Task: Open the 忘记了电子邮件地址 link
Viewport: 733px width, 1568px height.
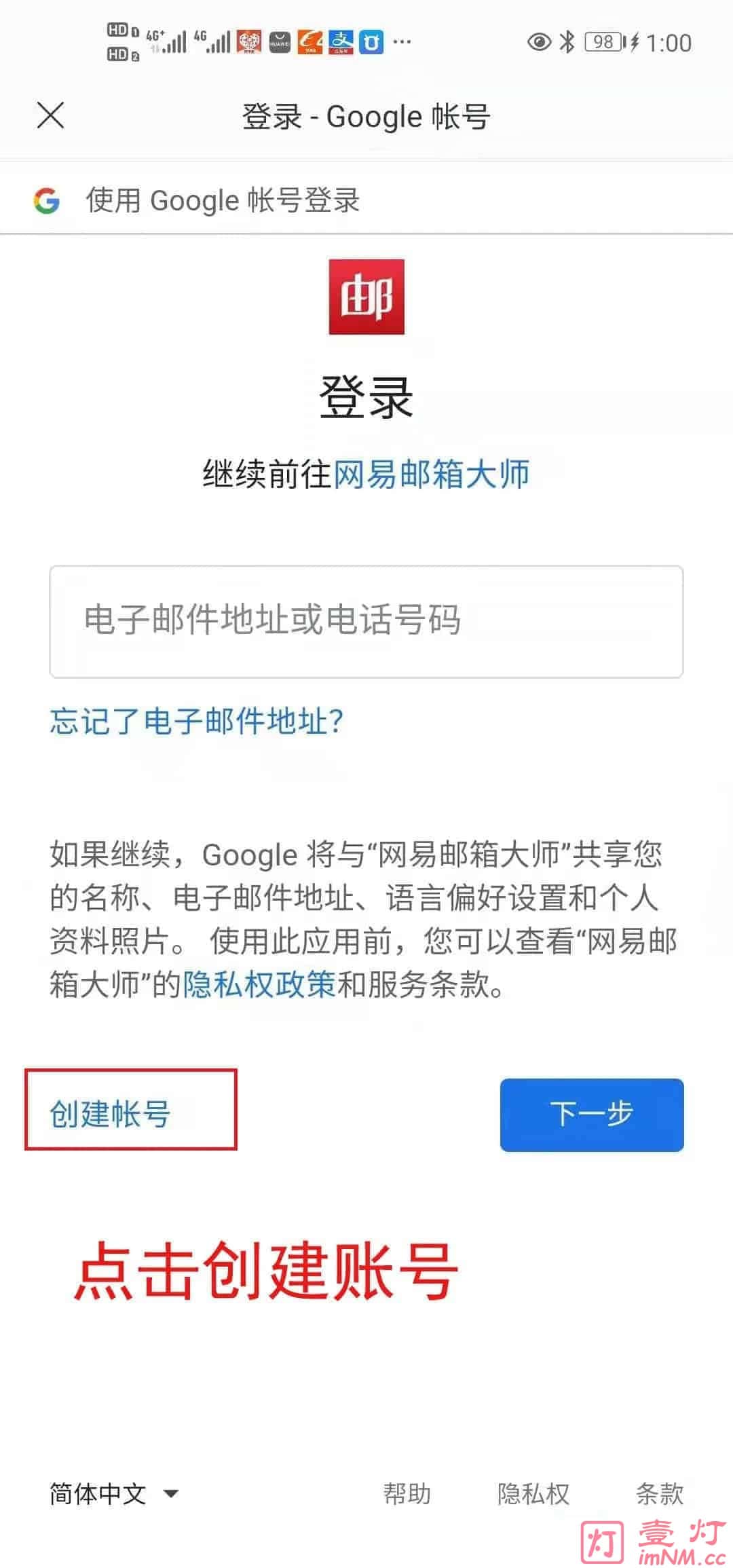Action: (x=197, y=721)
